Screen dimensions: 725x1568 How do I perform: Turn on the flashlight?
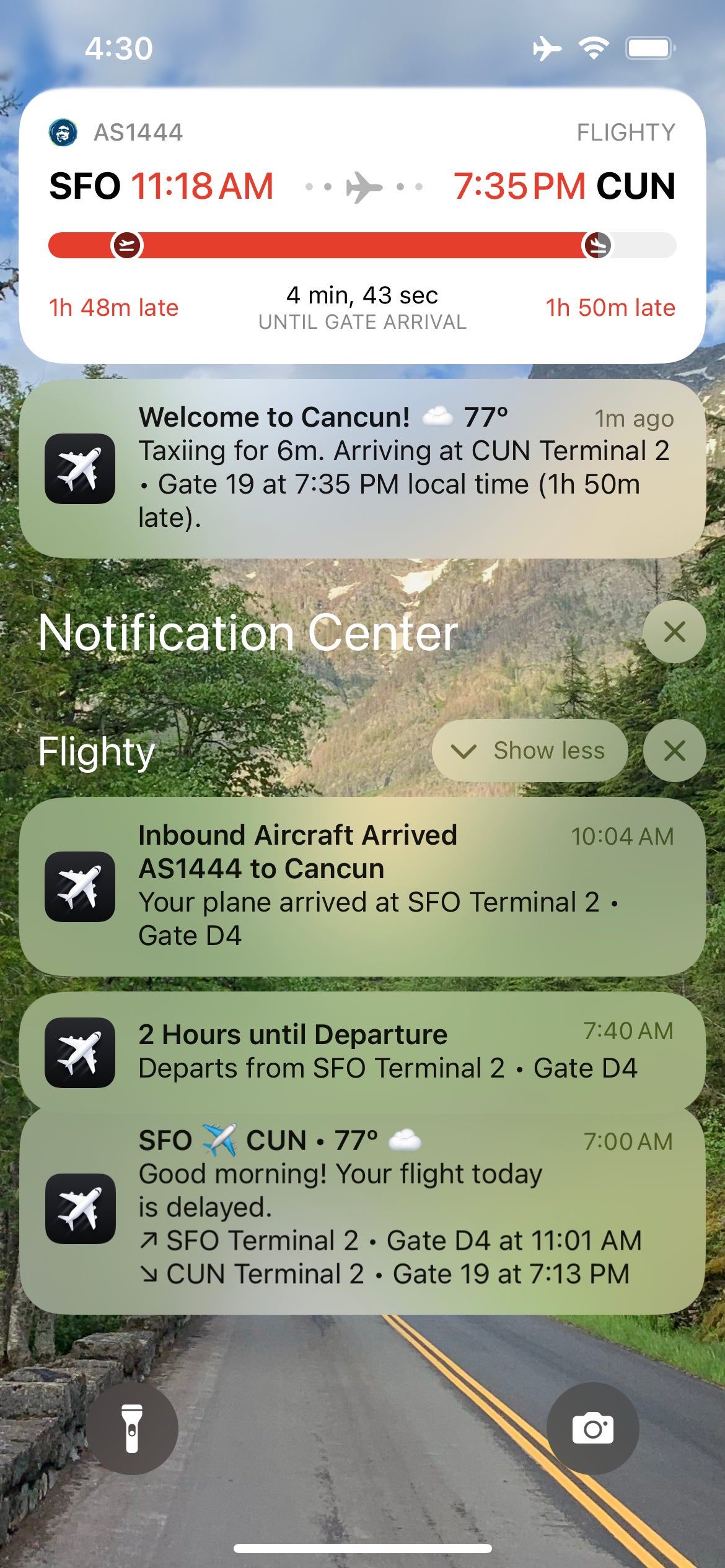(132, 1429)
